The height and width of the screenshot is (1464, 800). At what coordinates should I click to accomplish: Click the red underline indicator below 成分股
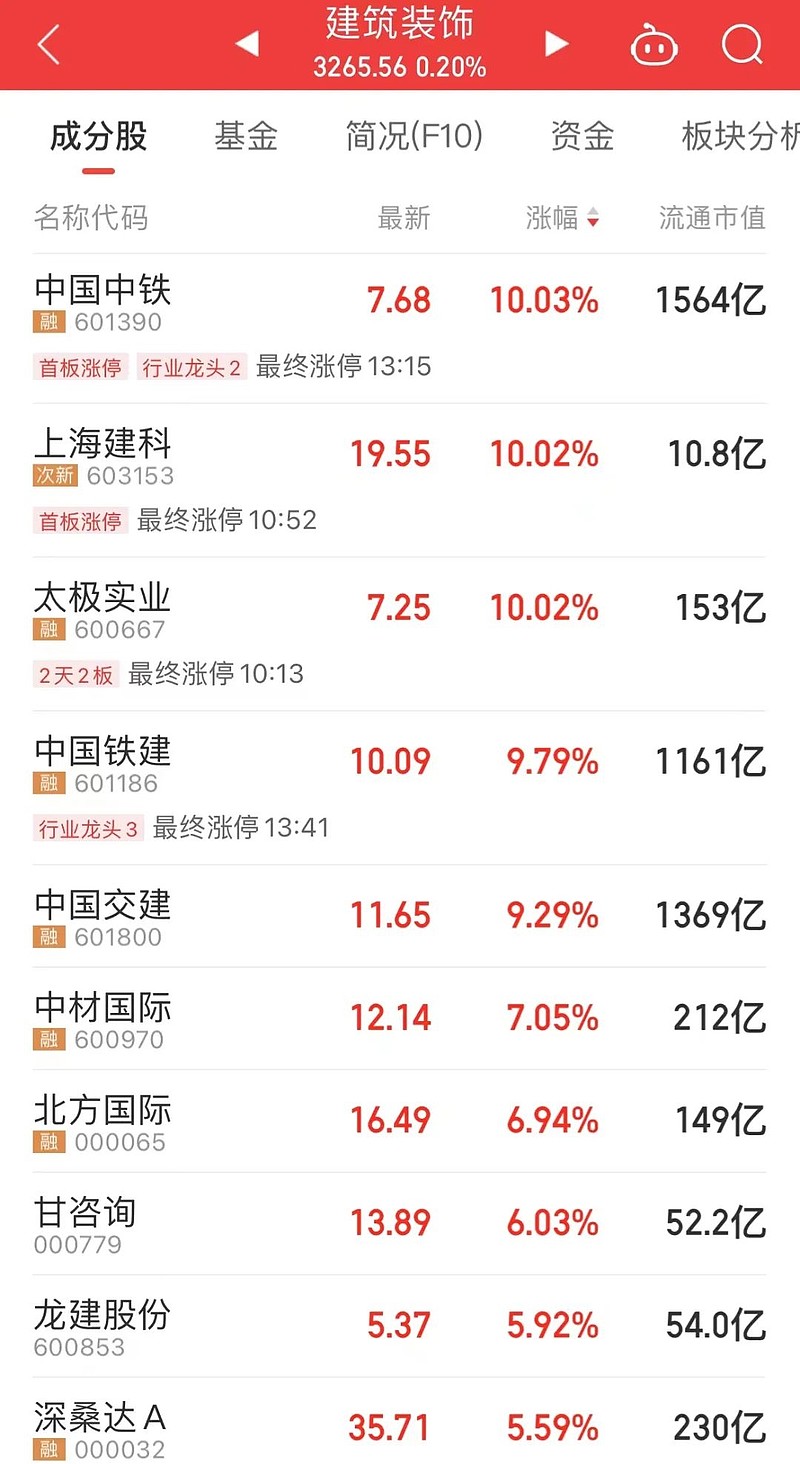pyautogui.click(x=97, y=170)
